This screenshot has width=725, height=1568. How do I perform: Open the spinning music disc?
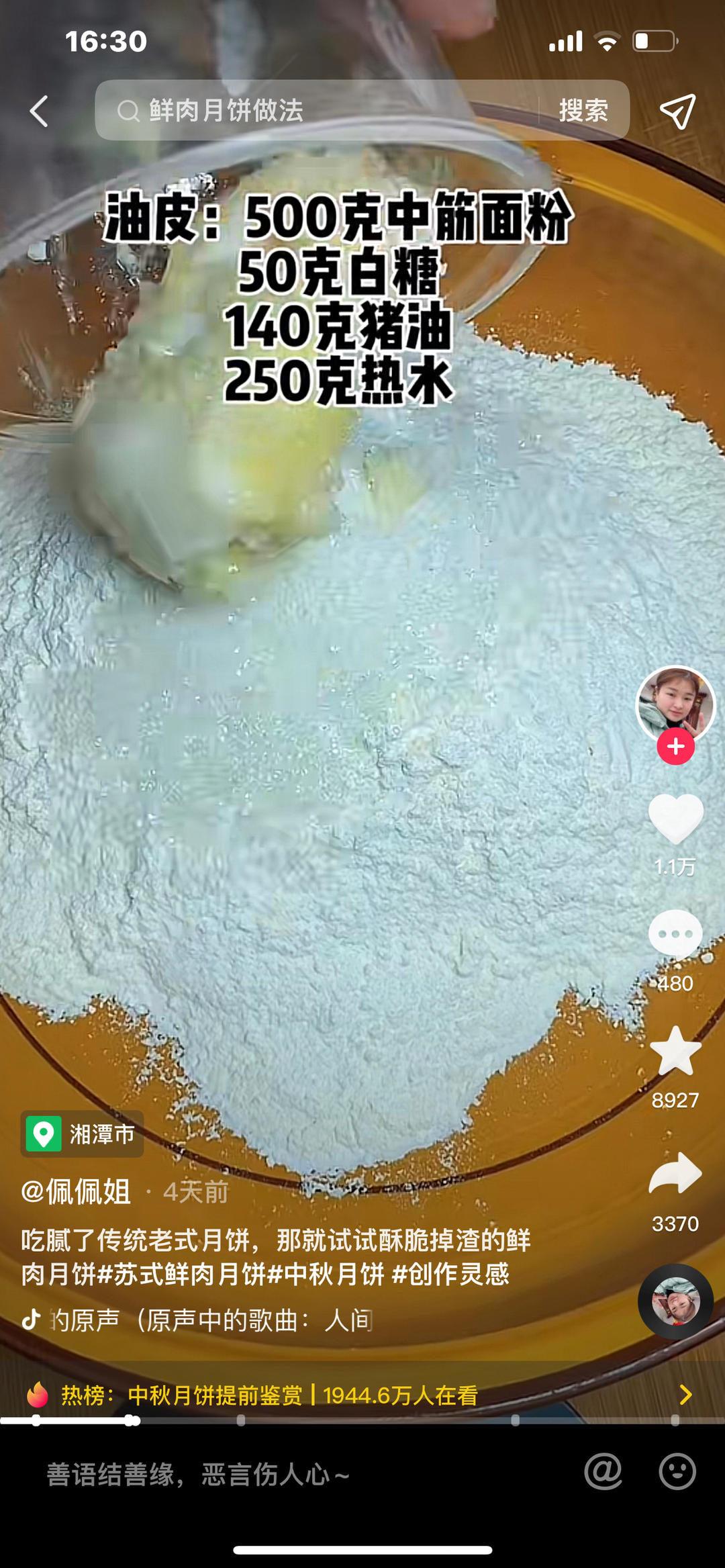pyautogui.click(x=675, y=1301)
